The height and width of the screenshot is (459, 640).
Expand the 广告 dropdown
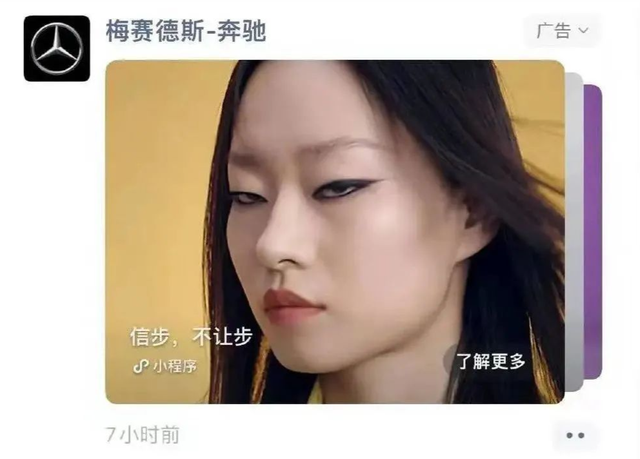point(563,31)
